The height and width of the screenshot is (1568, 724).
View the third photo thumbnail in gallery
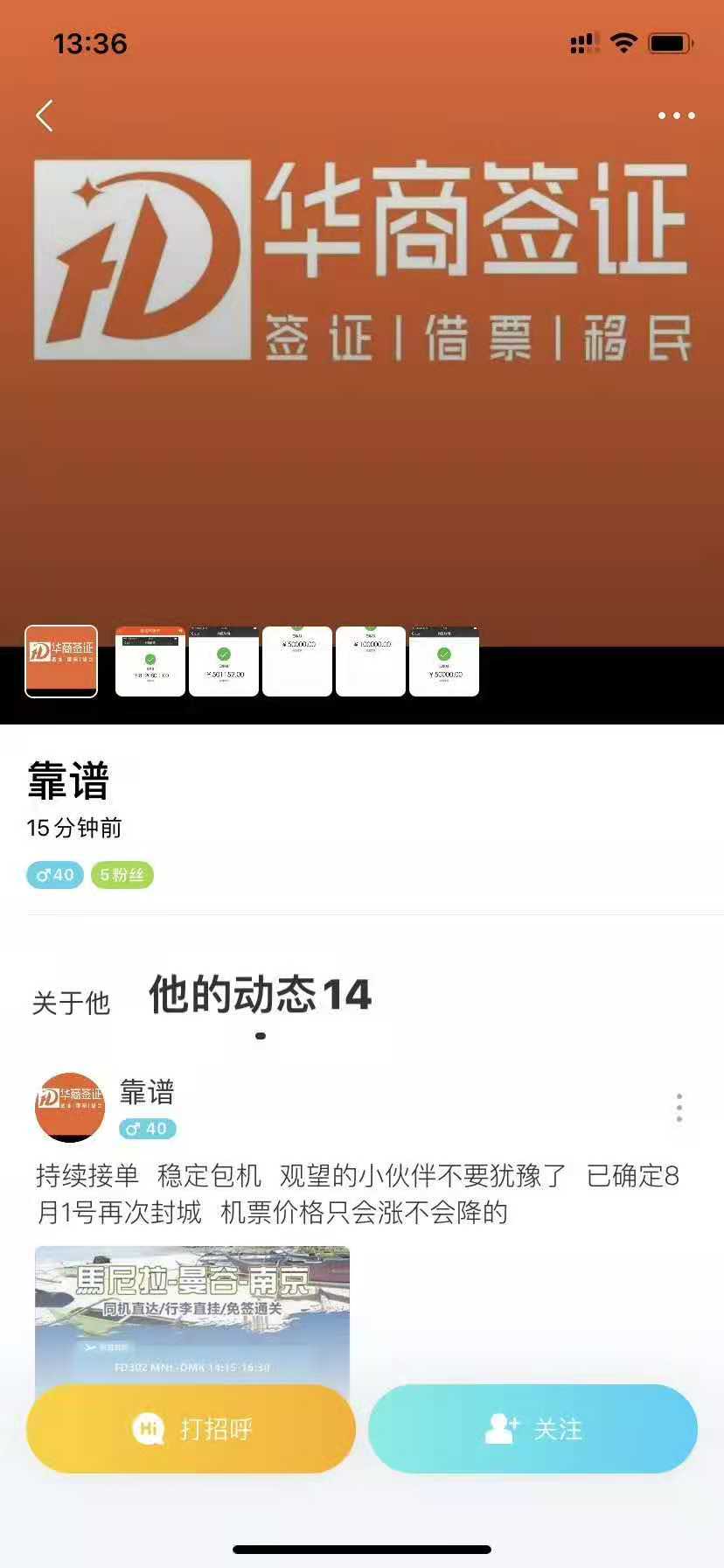point(224,661)
